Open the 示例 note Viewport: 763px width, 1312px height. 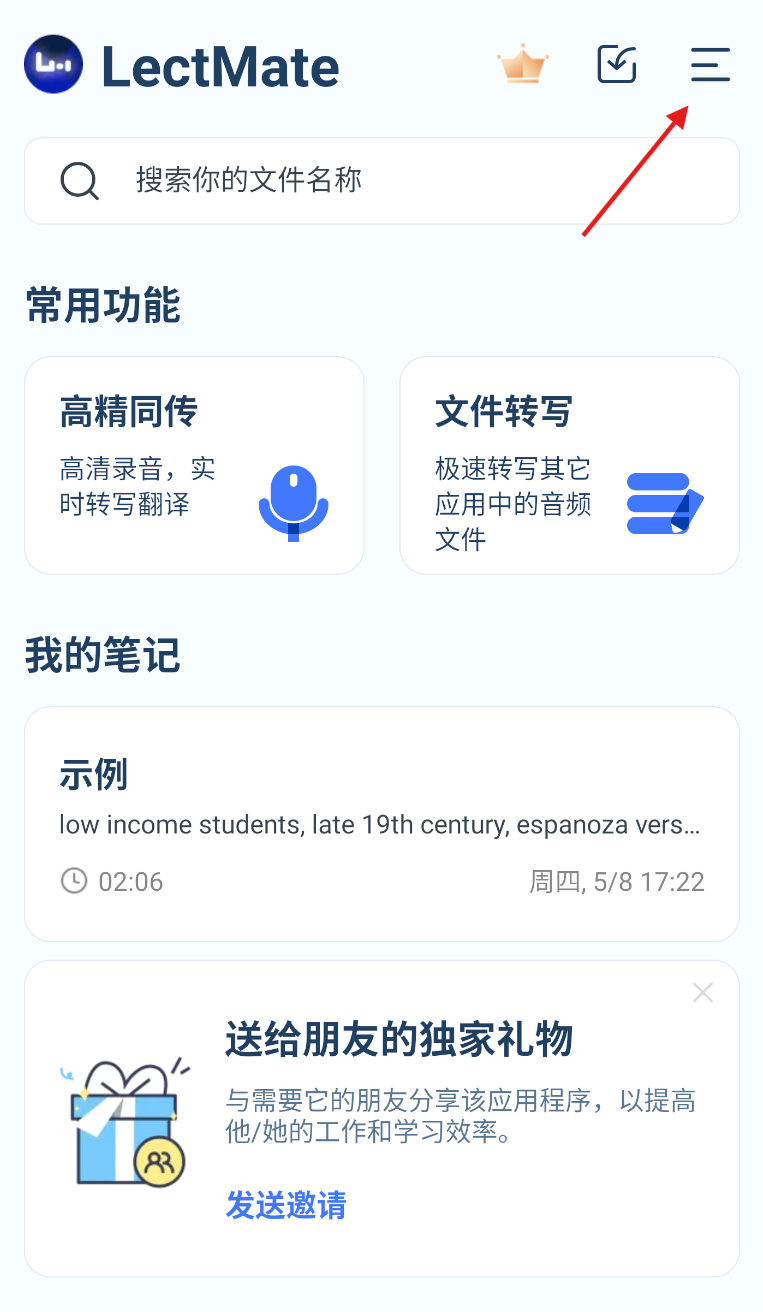point(382,824)
